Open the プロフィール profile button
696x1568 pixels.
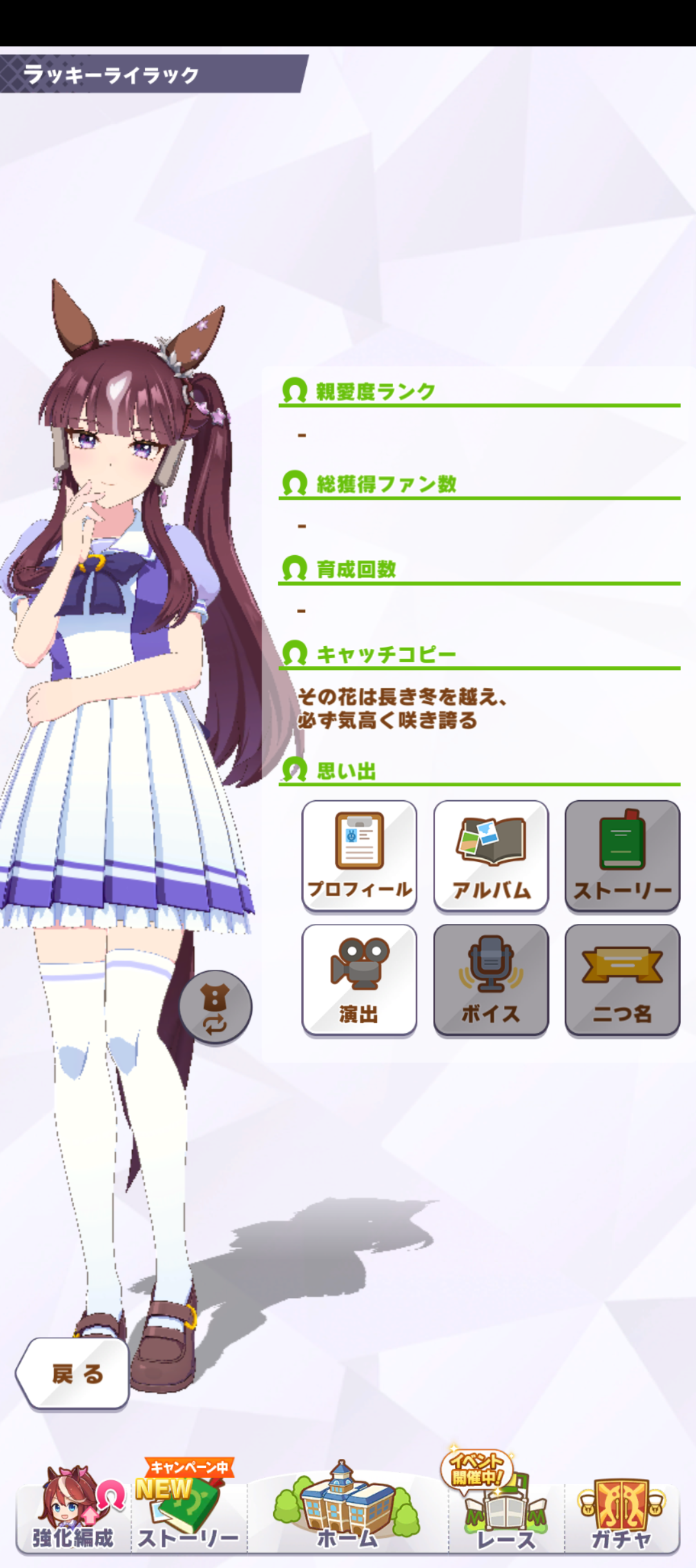click(x=359, y=855)
